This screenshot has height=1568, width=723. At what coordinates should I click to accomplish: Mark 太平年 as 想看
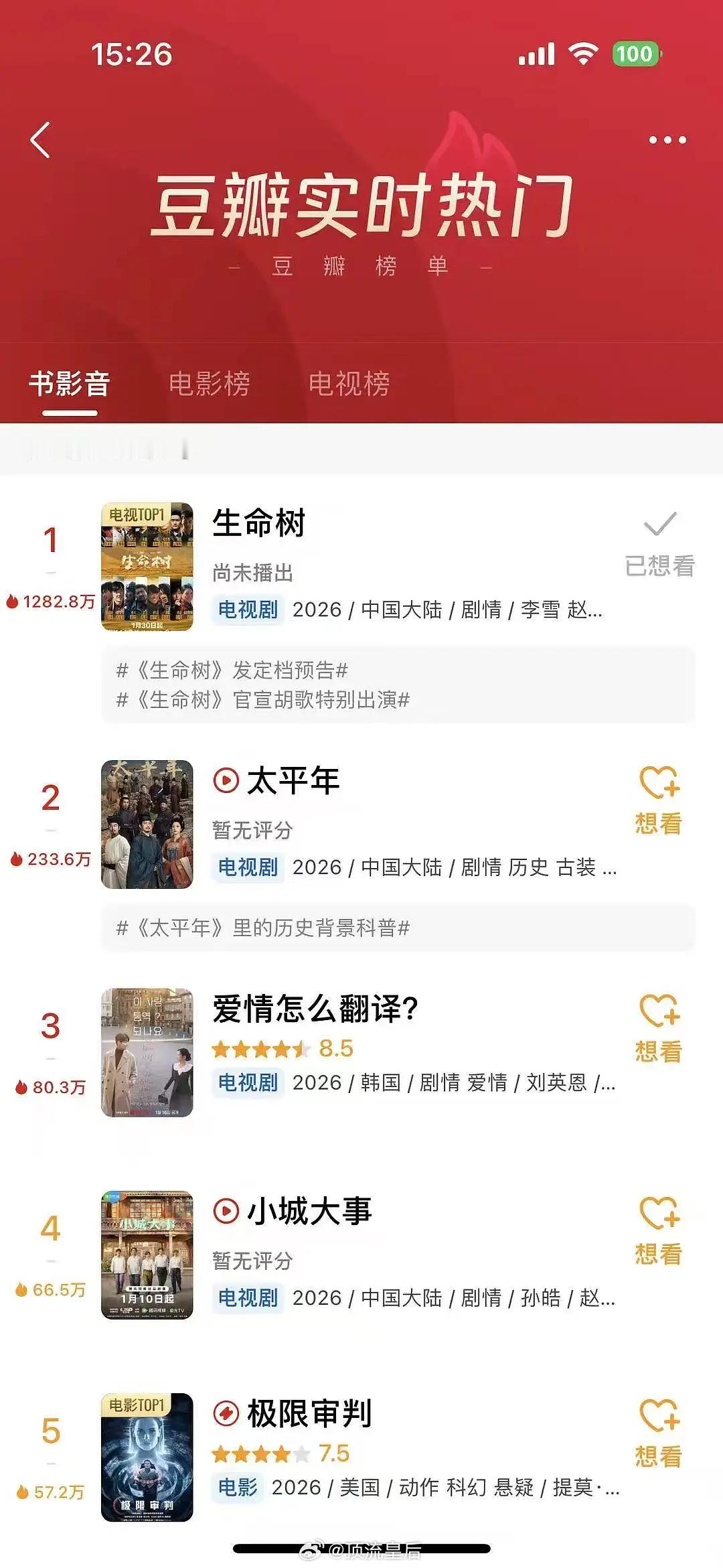(x=659, y=801)
